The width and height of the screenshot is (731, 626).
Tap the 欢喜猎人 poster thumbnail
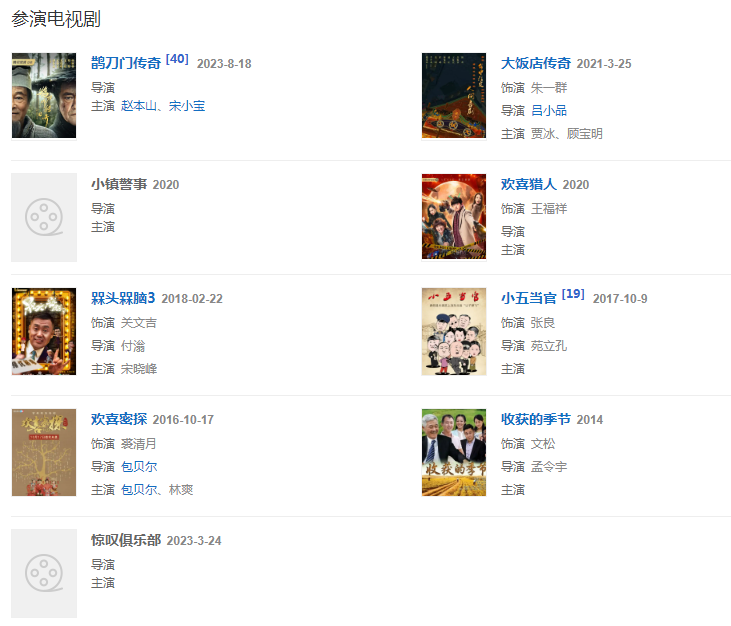454,217
